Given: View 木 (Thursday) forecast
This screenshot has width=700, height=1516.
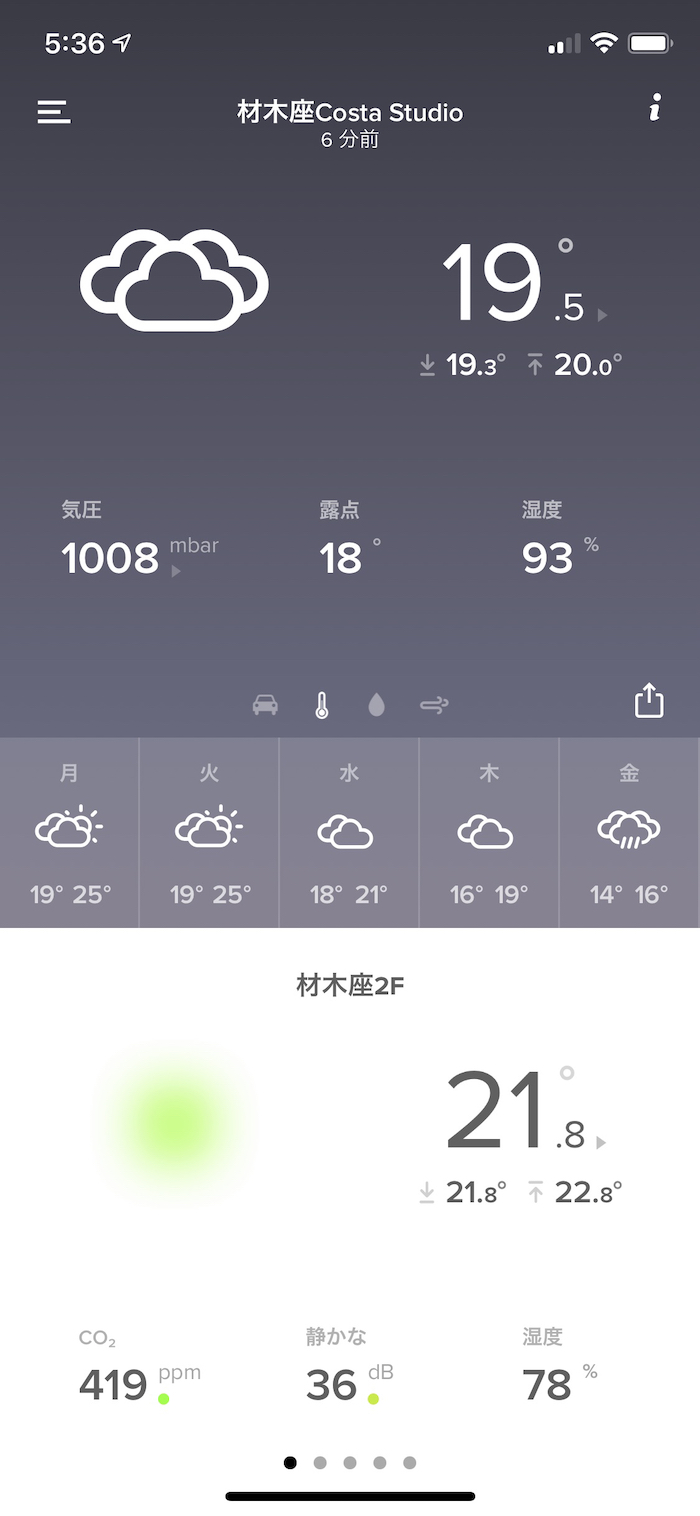Looking at the screenshot, I should coord(489,832).
